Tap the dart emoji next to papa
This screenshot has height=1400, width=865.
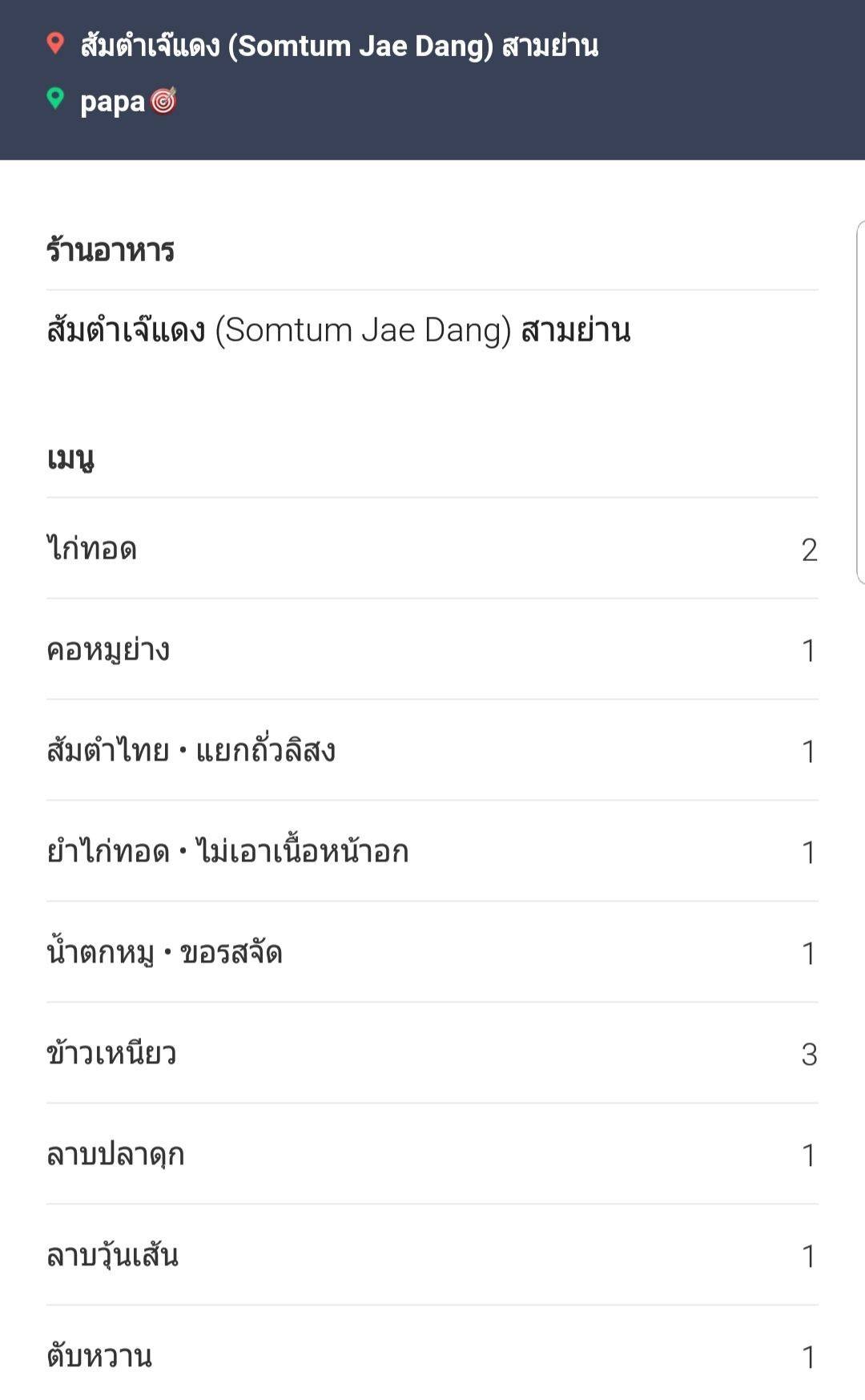(x=161, y=101)
